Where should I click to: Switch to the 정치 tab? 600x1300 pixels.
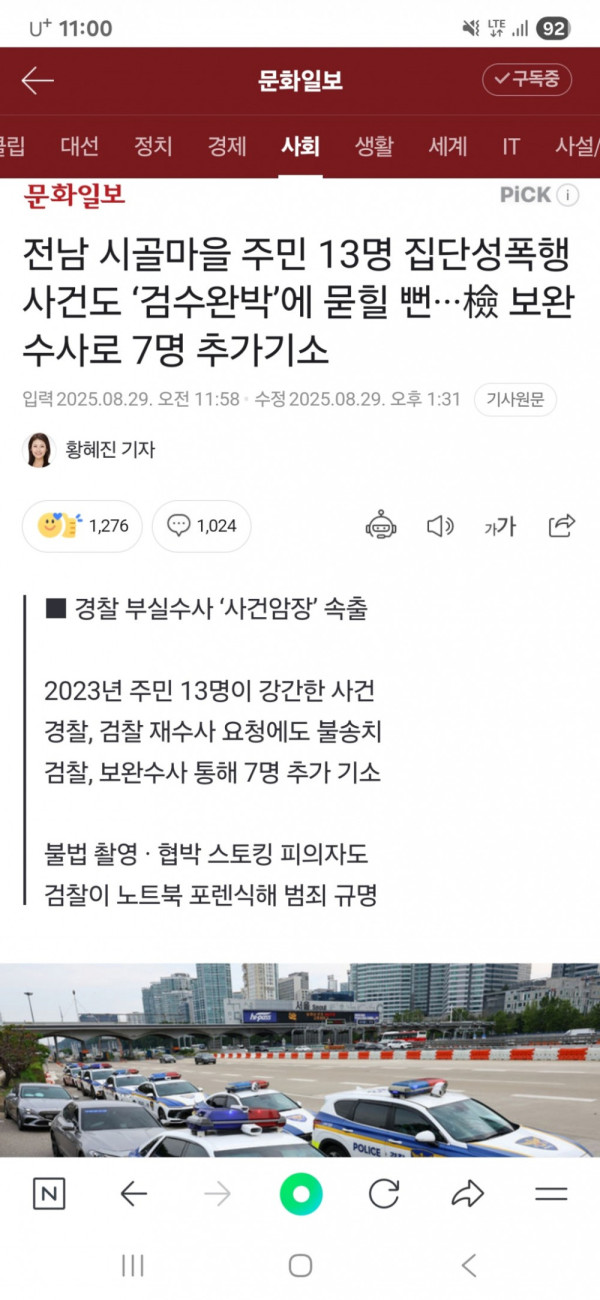pos(153,146)
